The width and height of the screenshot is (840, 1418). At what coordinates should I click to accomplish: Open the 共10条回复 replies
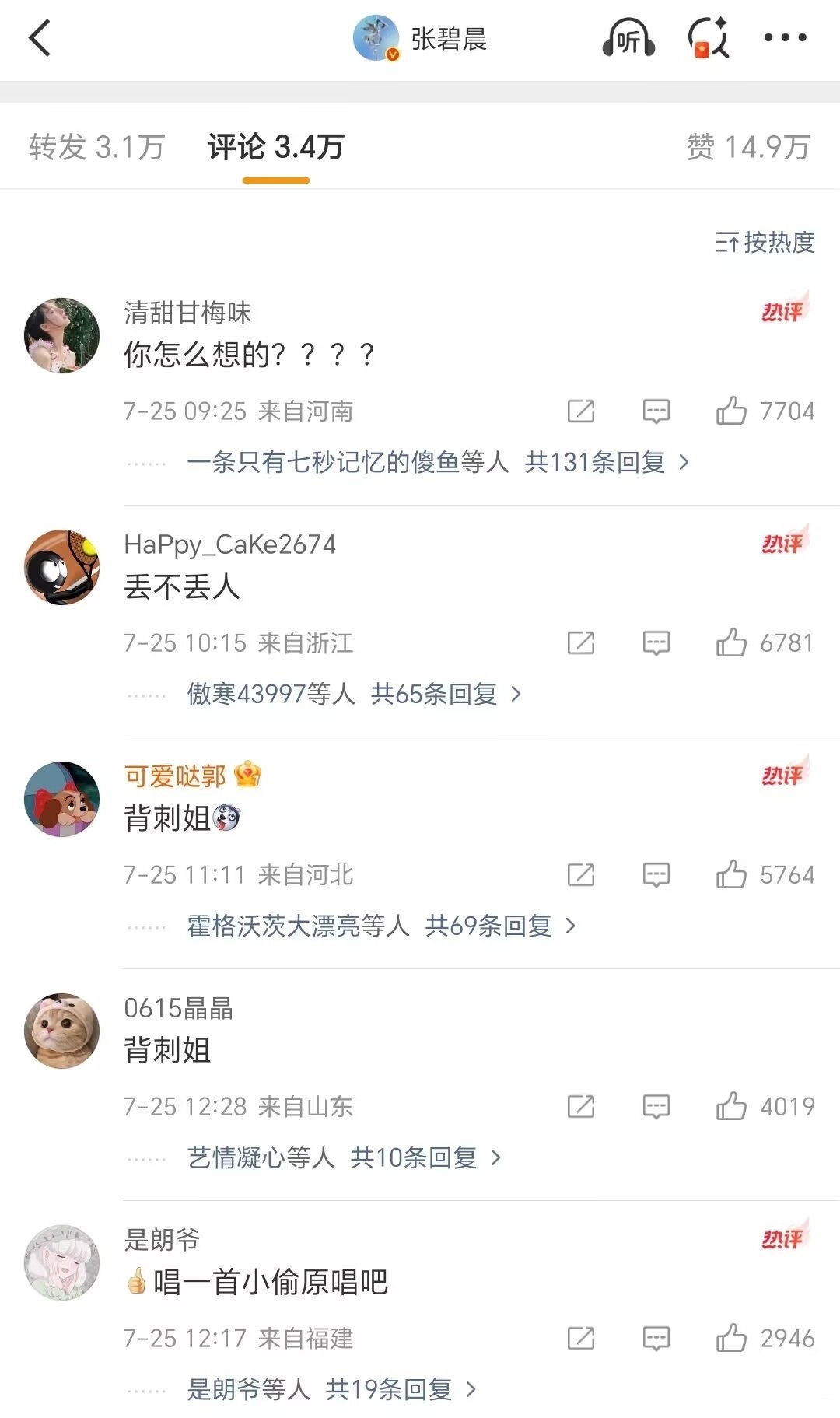click(425, 1157)
